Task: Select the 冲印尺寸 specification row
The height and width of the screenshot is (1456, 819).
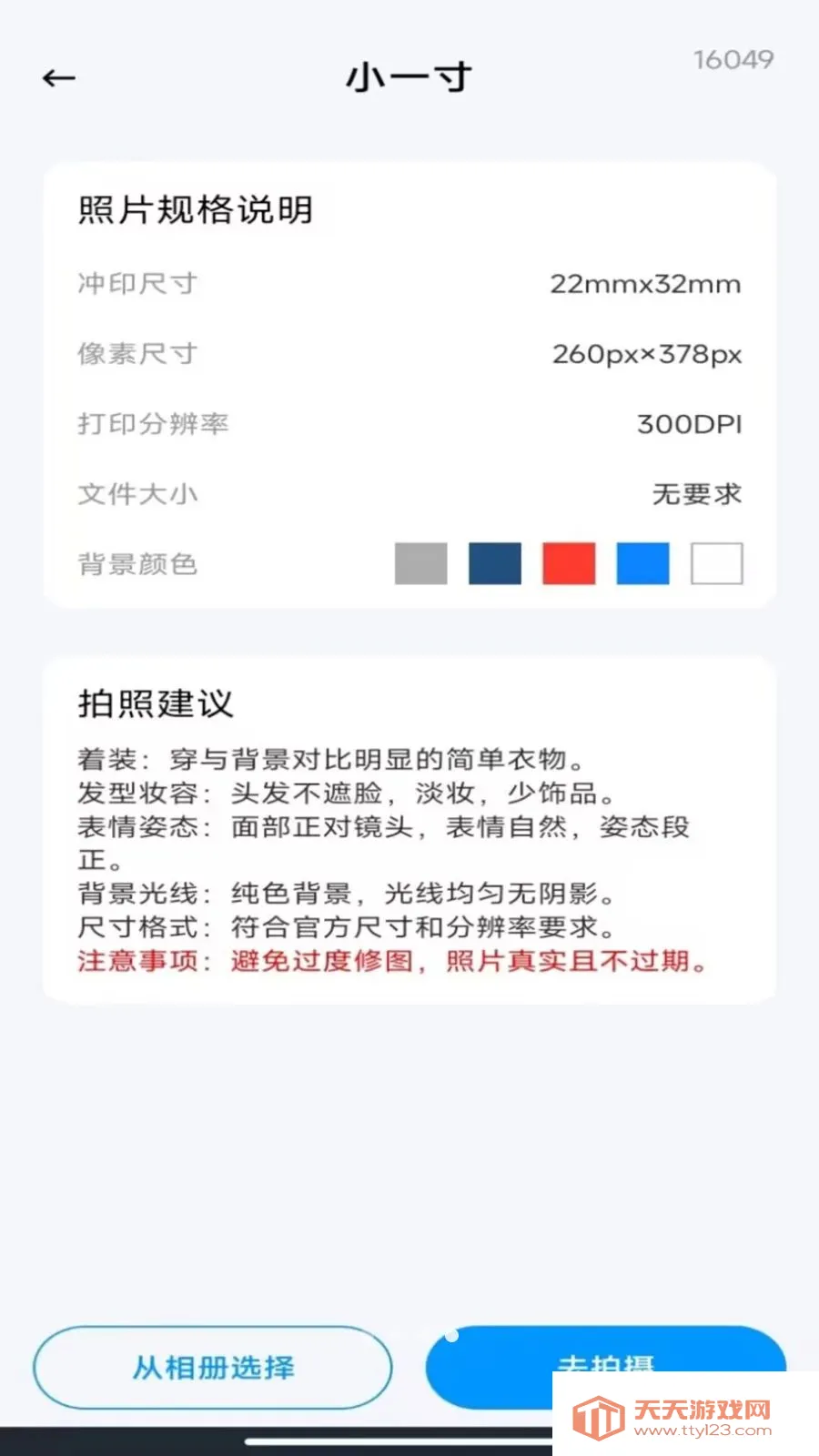Action: (136, 283)
